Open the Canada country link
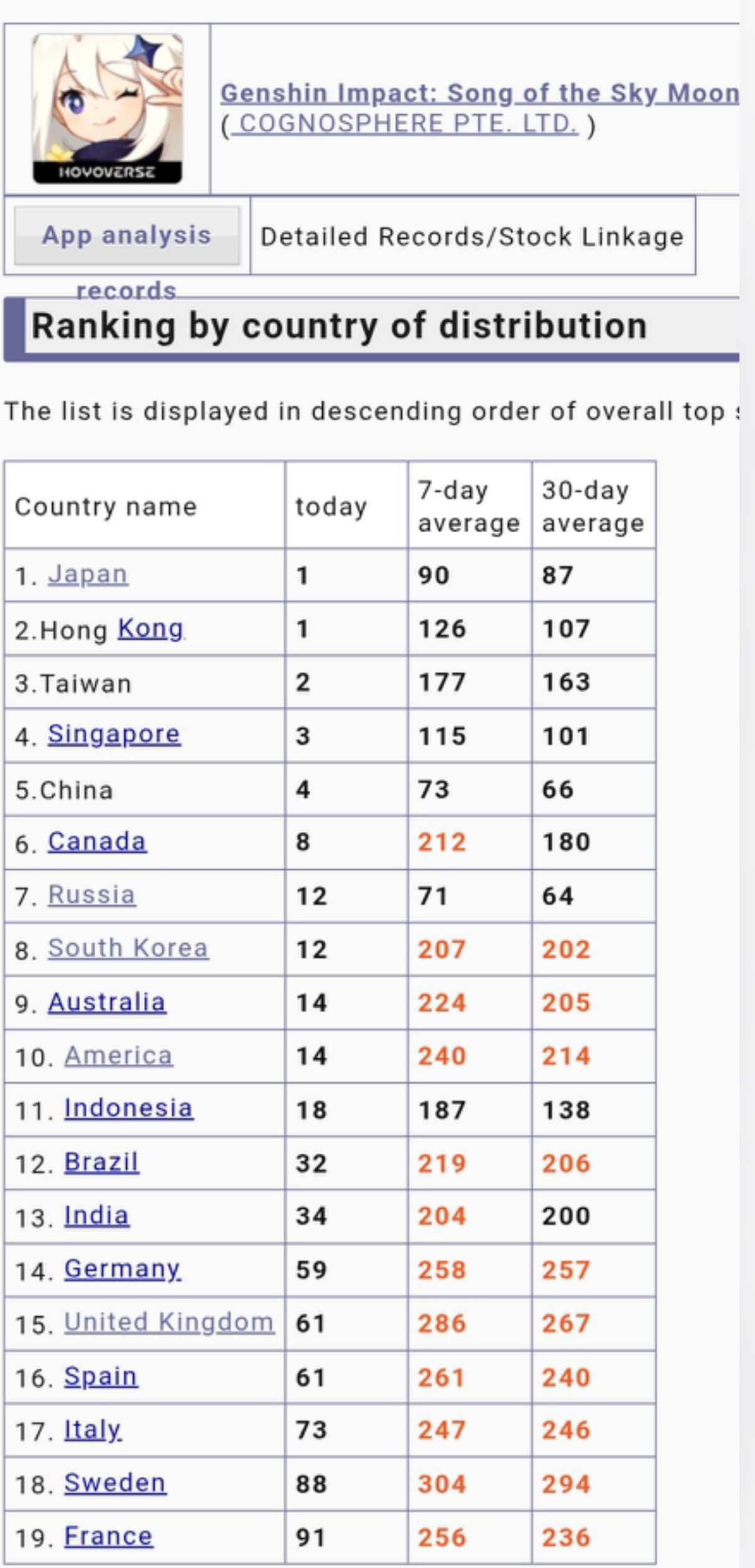The width and height of the screenshot is (755, 1568). coord(98,842)
